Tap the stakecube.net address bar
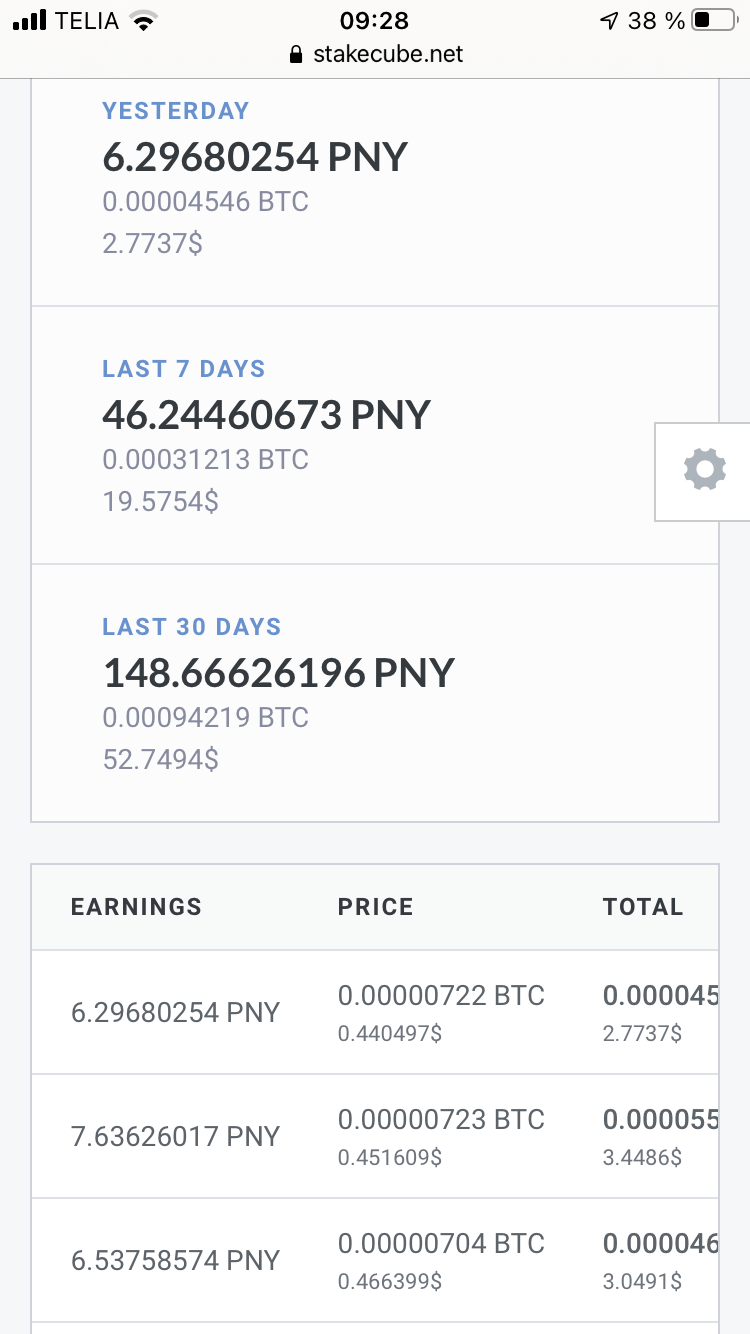This screenshot has height=1334, width=750. point(375,54)
